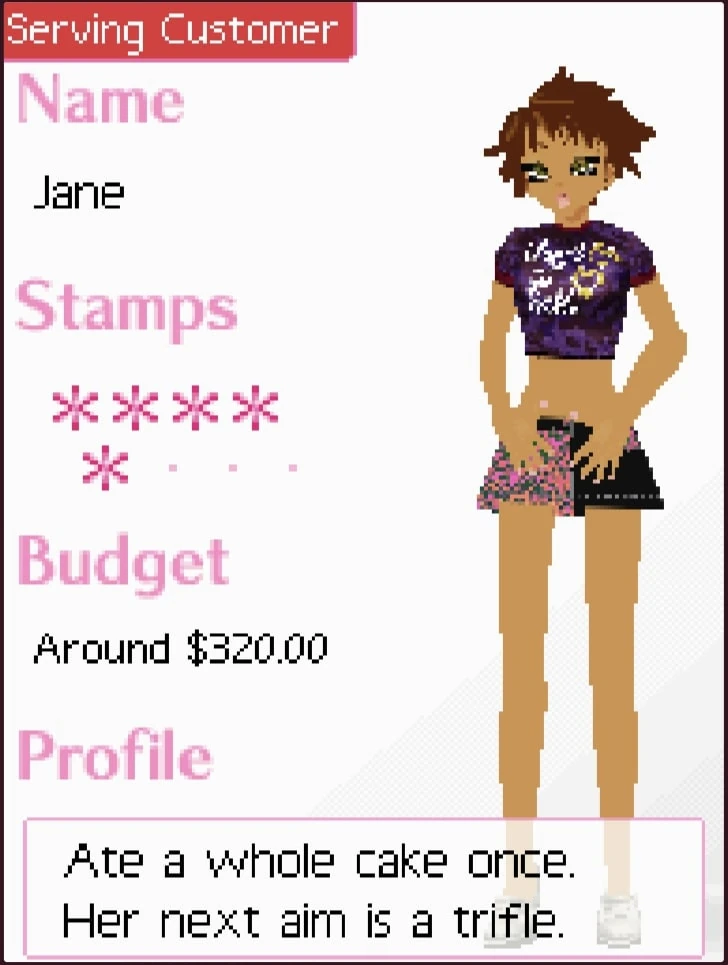Click the customer name Jane
The image size is (728, 965).
coord(80,192)
